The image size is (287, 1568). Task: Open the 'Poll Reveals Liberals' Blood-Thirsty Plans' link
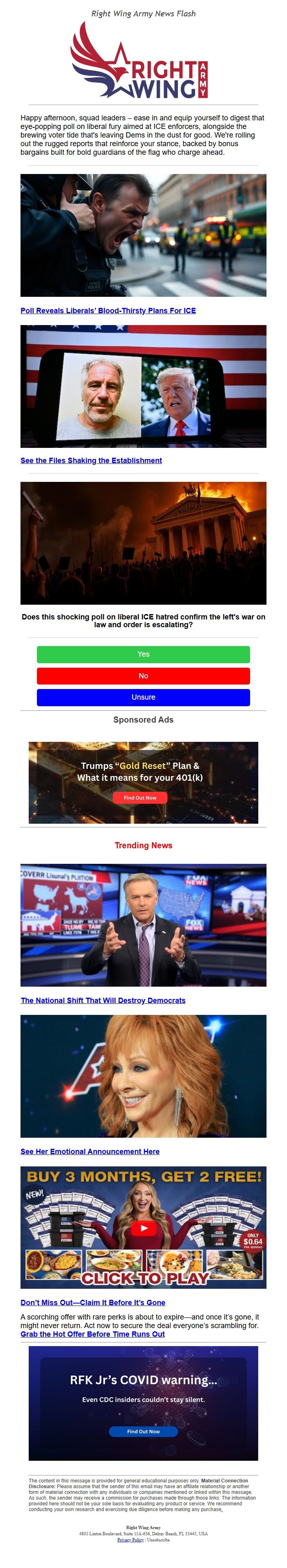coord(108,310)
